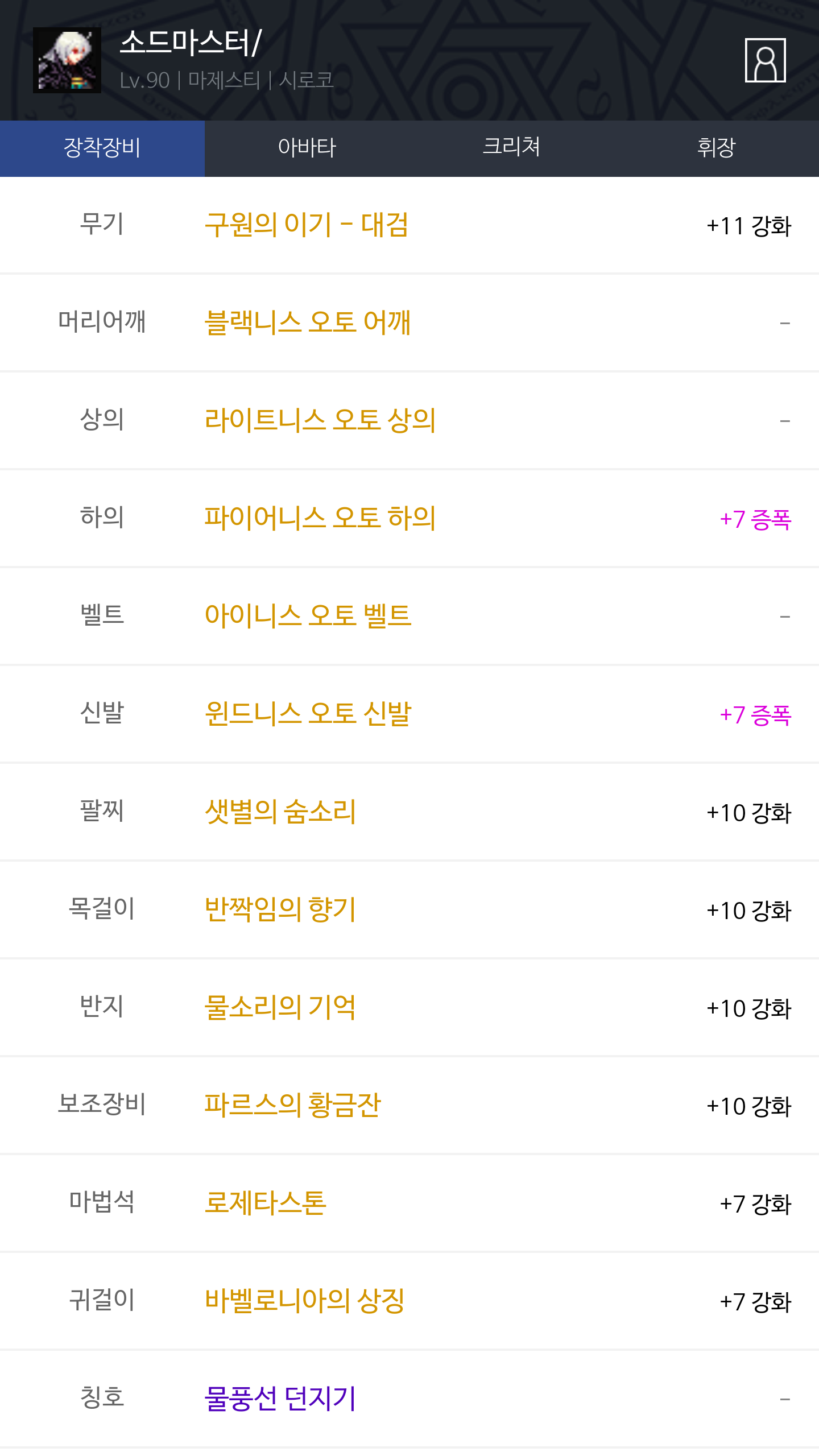Open the character profile icon
Image resolution: width=819 pixels, height=1456 pixels.
coord(765,60)
